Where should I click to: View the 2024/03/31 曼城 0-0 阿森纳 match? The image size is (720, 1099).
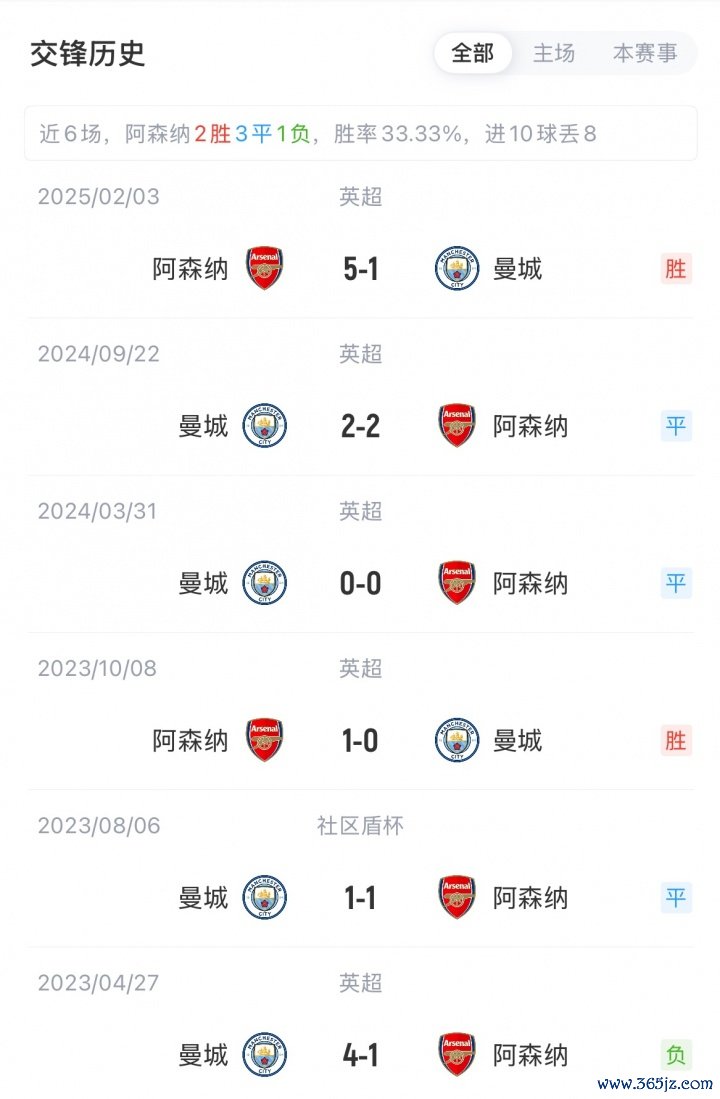pos(360,583)
